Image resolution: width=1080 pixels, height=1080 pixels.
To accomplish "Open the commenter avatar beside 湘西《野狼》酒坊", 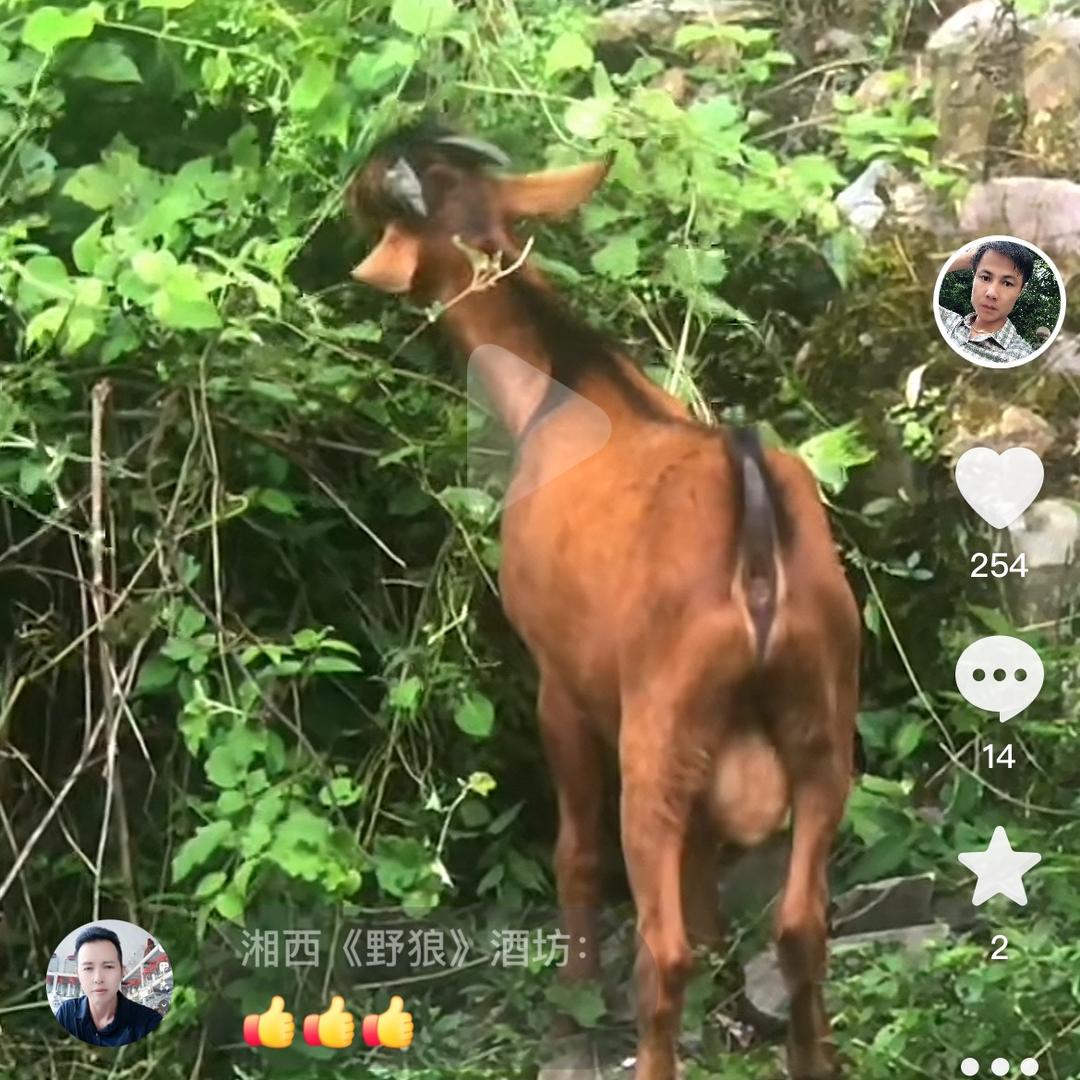I will pos(109,983).
